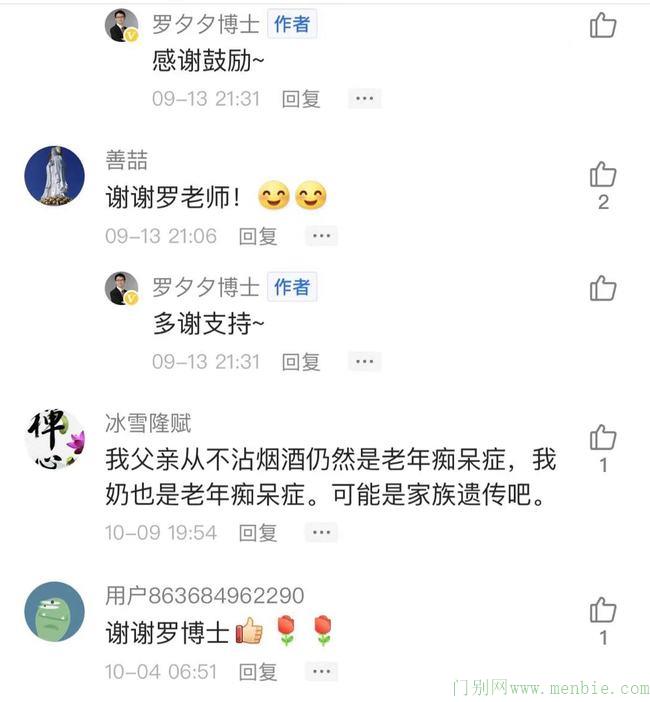Like 冰雪隆赋's comment
The image size is (650, 702).
tap(602, 438)
